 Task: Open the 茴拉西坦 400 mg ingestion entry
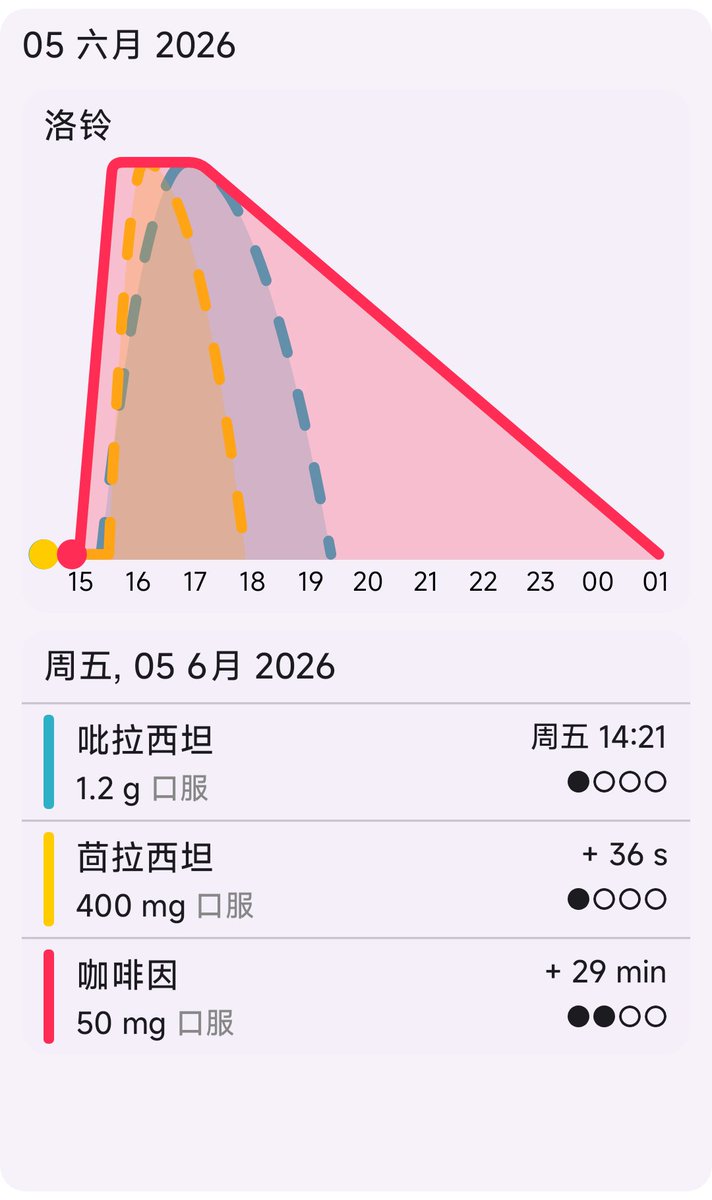pos(356,879)
